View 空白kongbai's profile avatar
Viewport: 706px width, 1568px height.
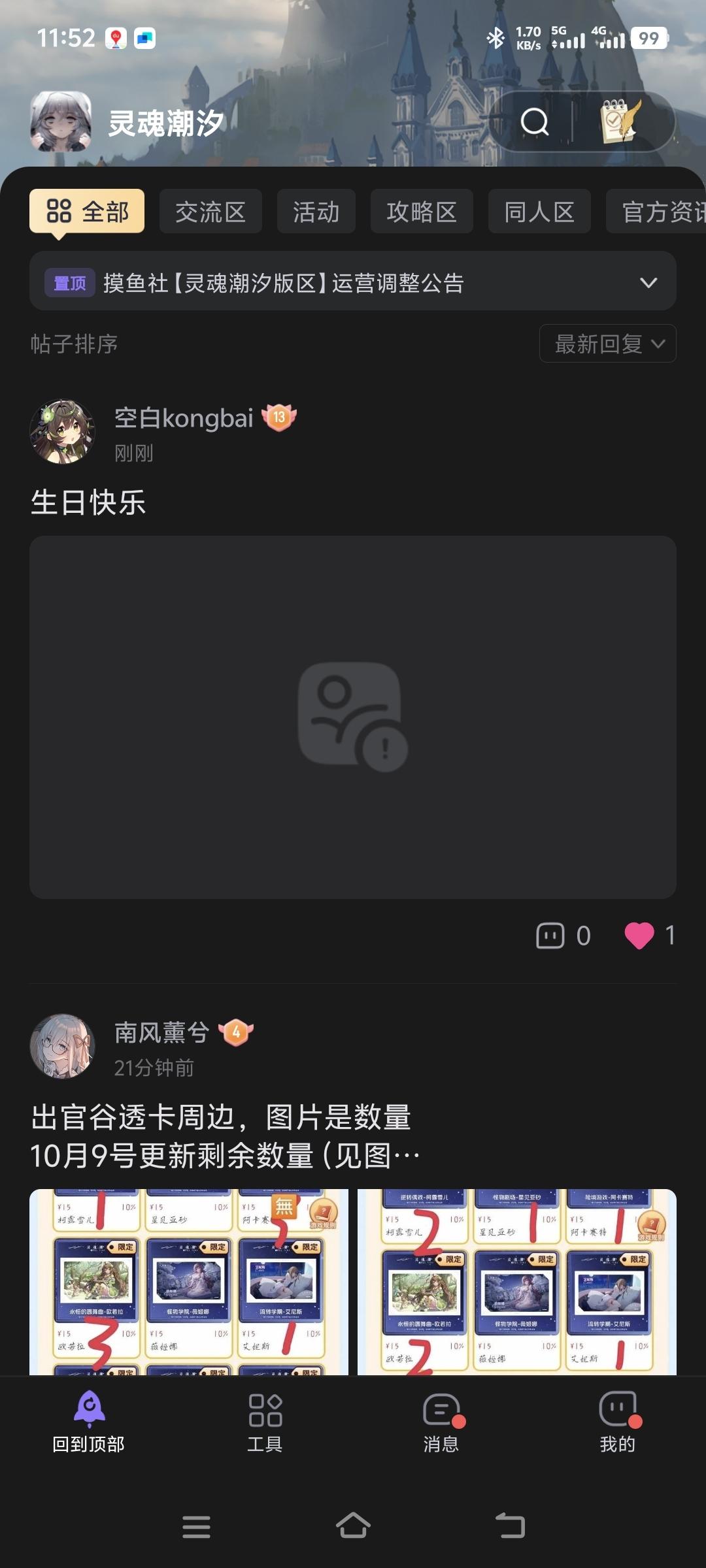63,432
